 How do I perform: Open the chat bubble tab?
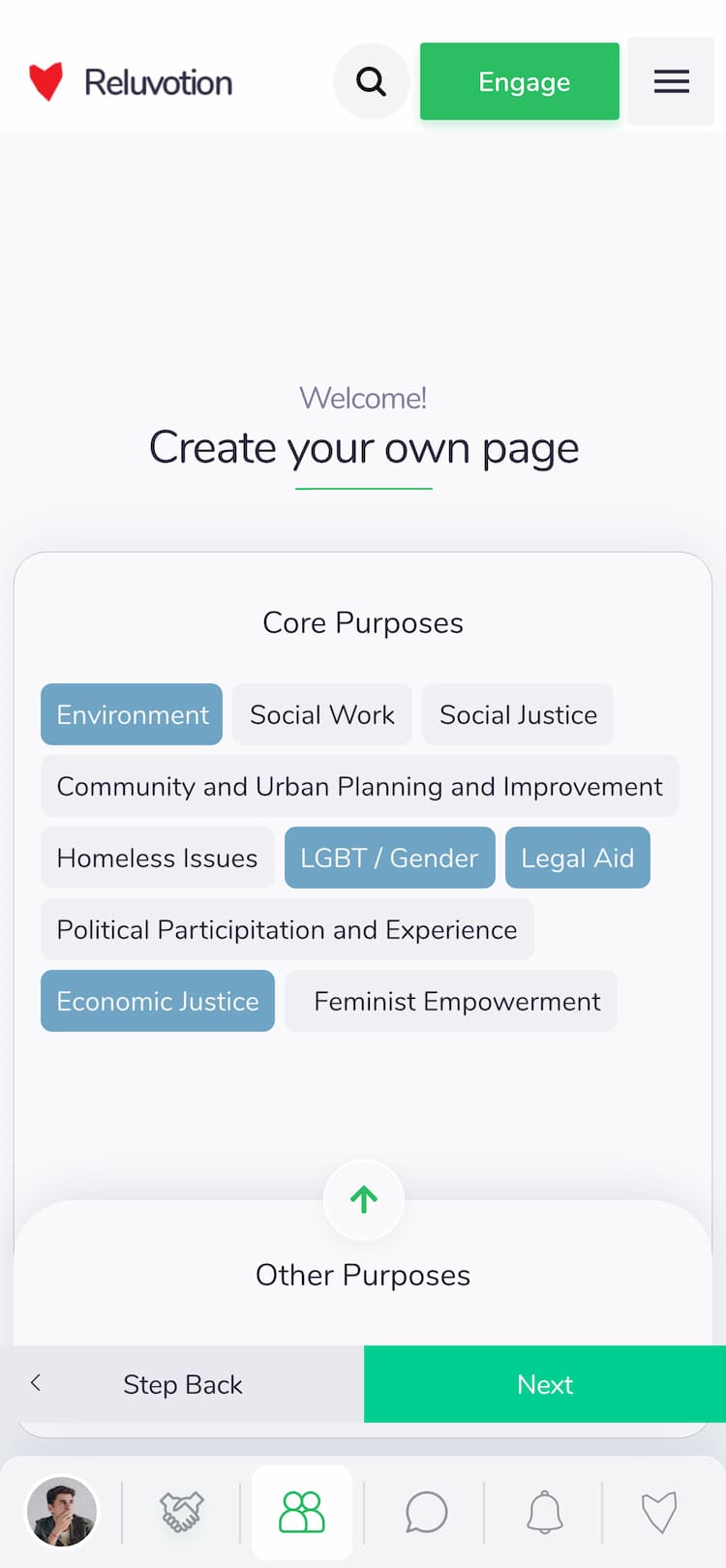click(x=426, y=1512)
